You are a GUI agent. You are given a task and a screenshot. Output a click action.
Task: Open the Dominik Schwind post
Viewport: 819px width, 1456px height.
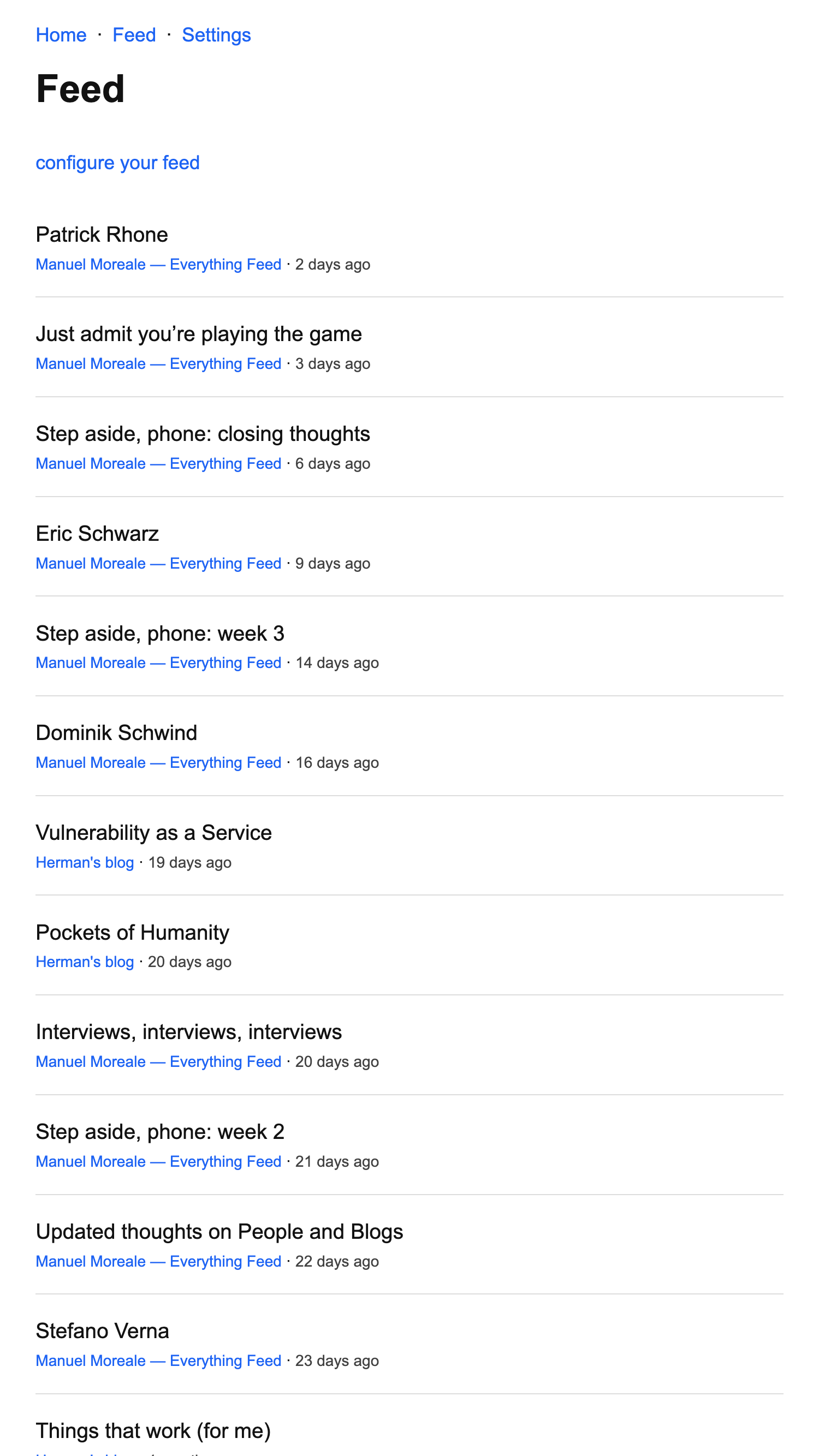point(116,733)
